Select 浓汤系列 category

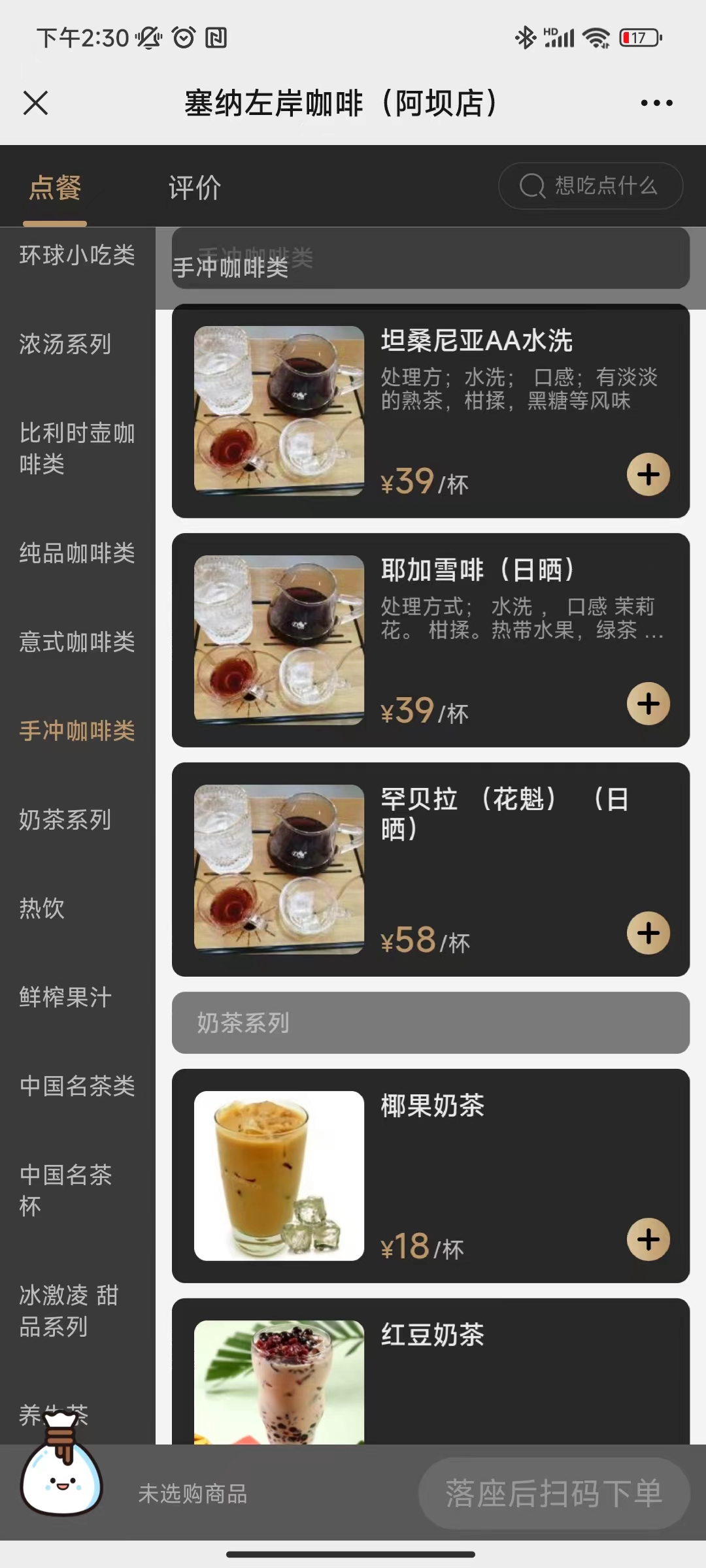(65, 344)
